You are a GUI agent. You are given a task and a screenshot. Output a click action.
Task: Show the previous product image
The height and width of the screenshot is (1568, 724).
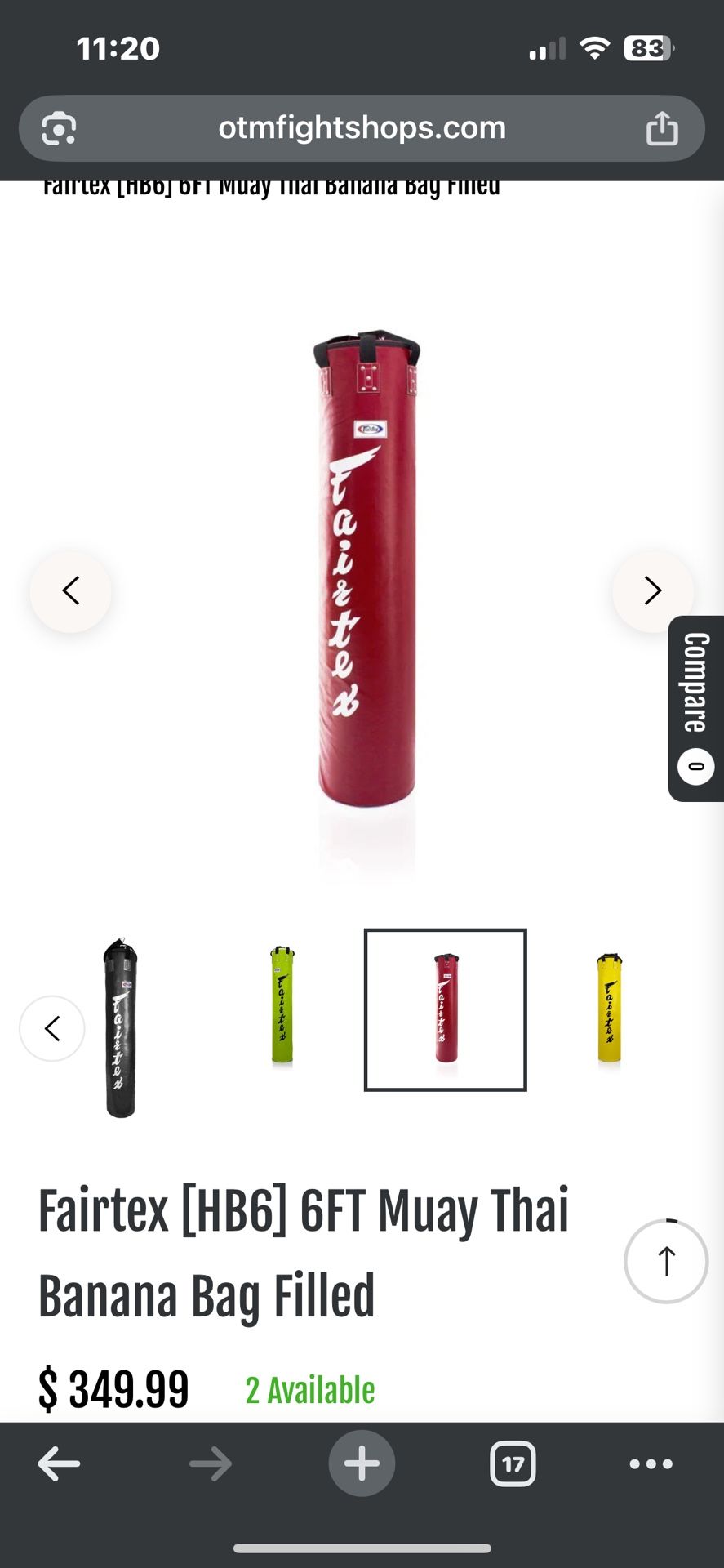click(x=71, y=590)
